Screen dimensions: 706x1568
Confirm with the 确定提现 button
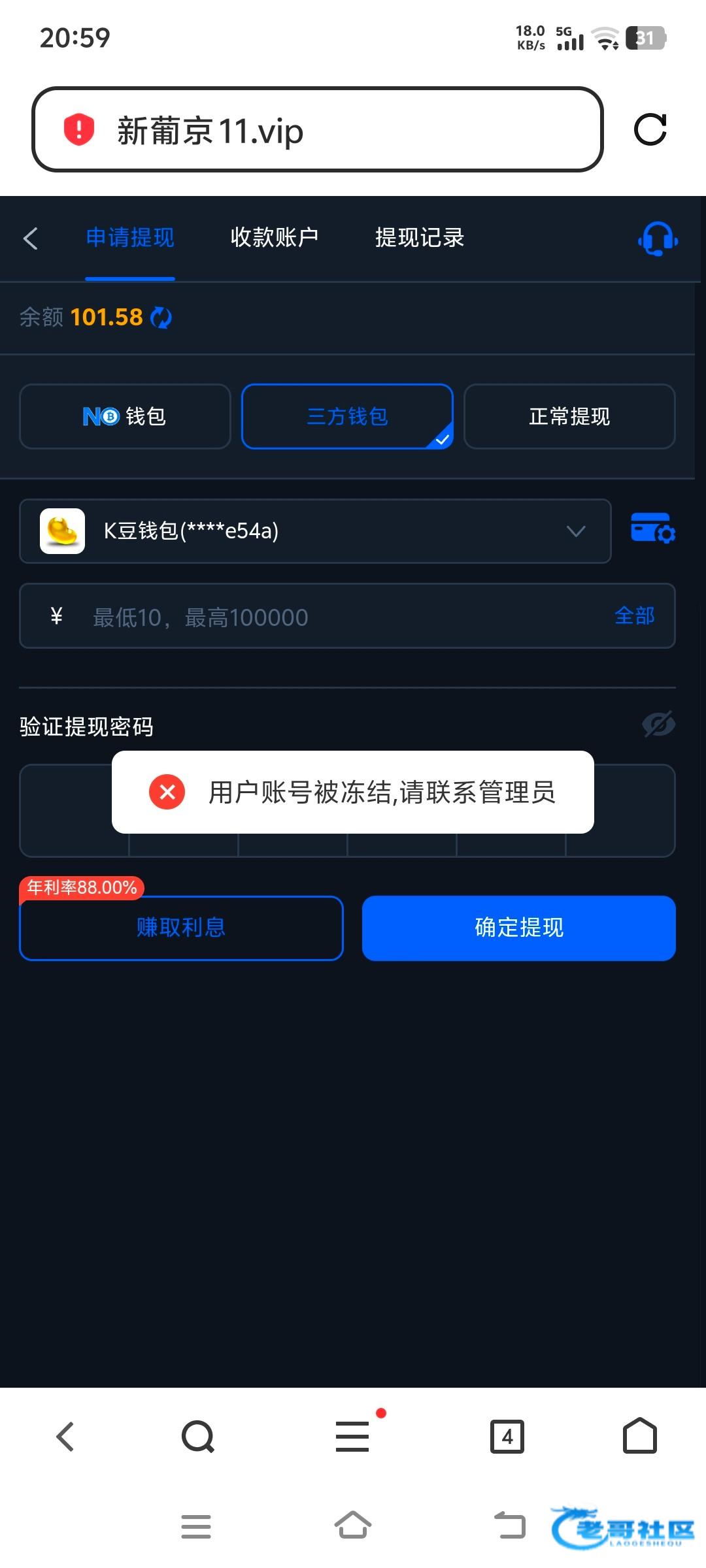coord(519,928)
